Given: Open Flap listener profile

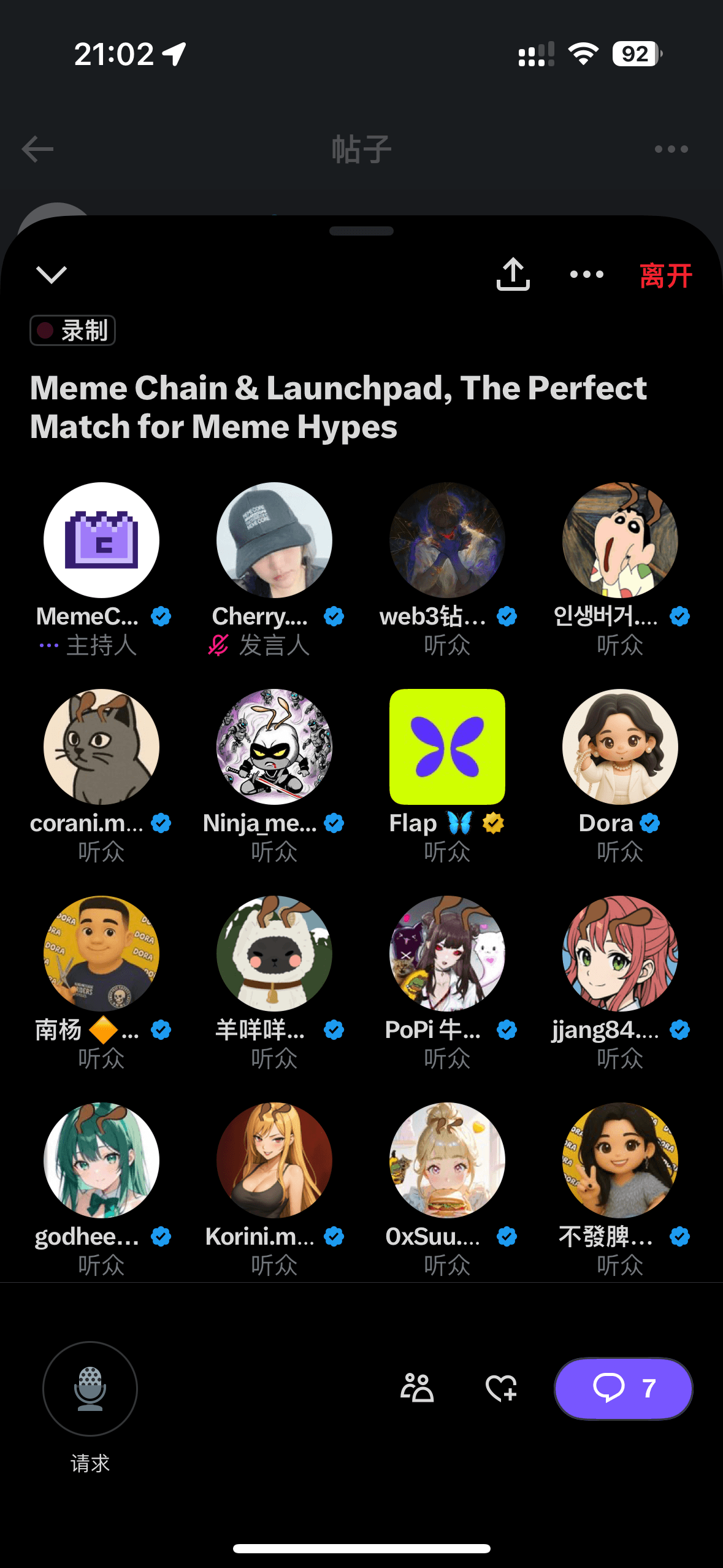Looking at the screenshot, I should [x=447, y=747].
